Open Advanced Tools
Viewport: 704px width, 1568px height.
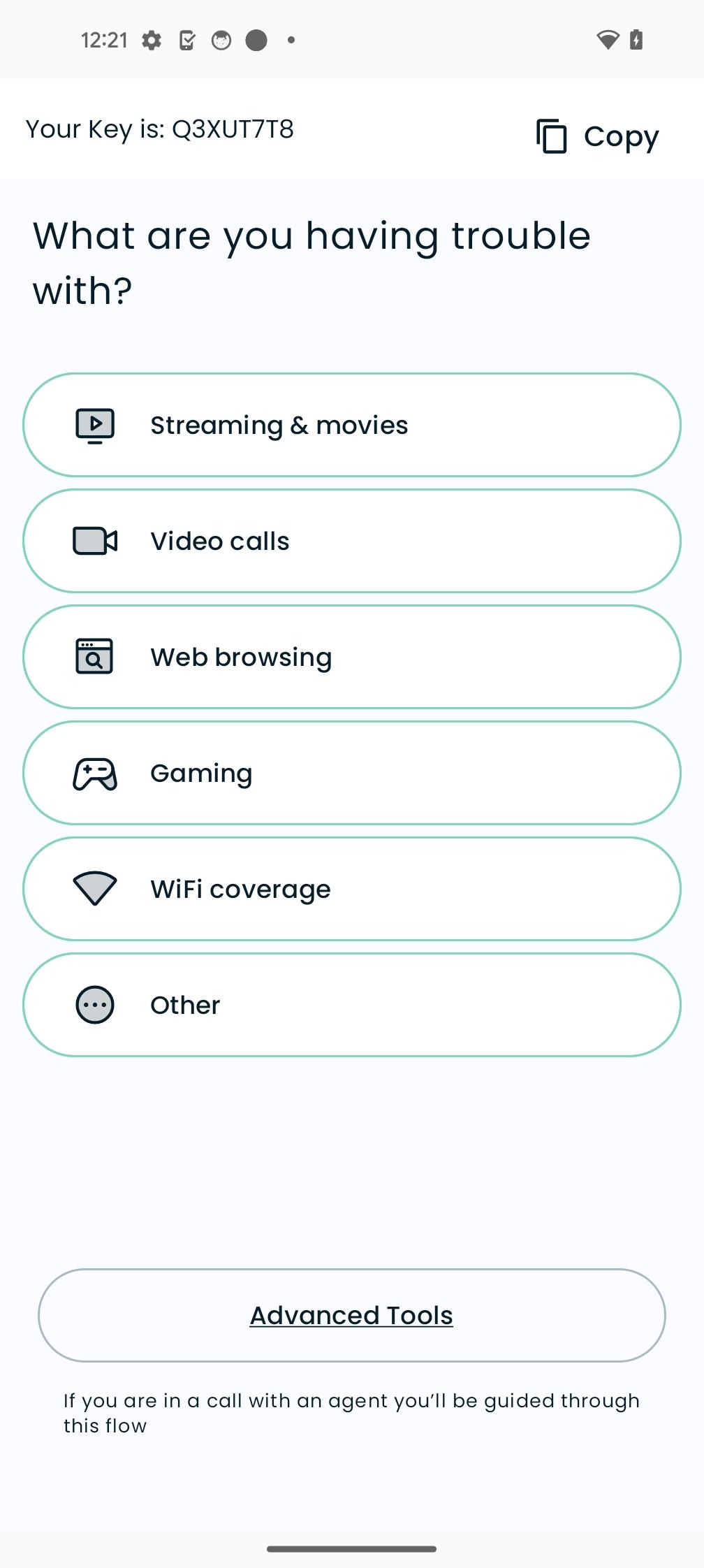tap(352, 1315)
